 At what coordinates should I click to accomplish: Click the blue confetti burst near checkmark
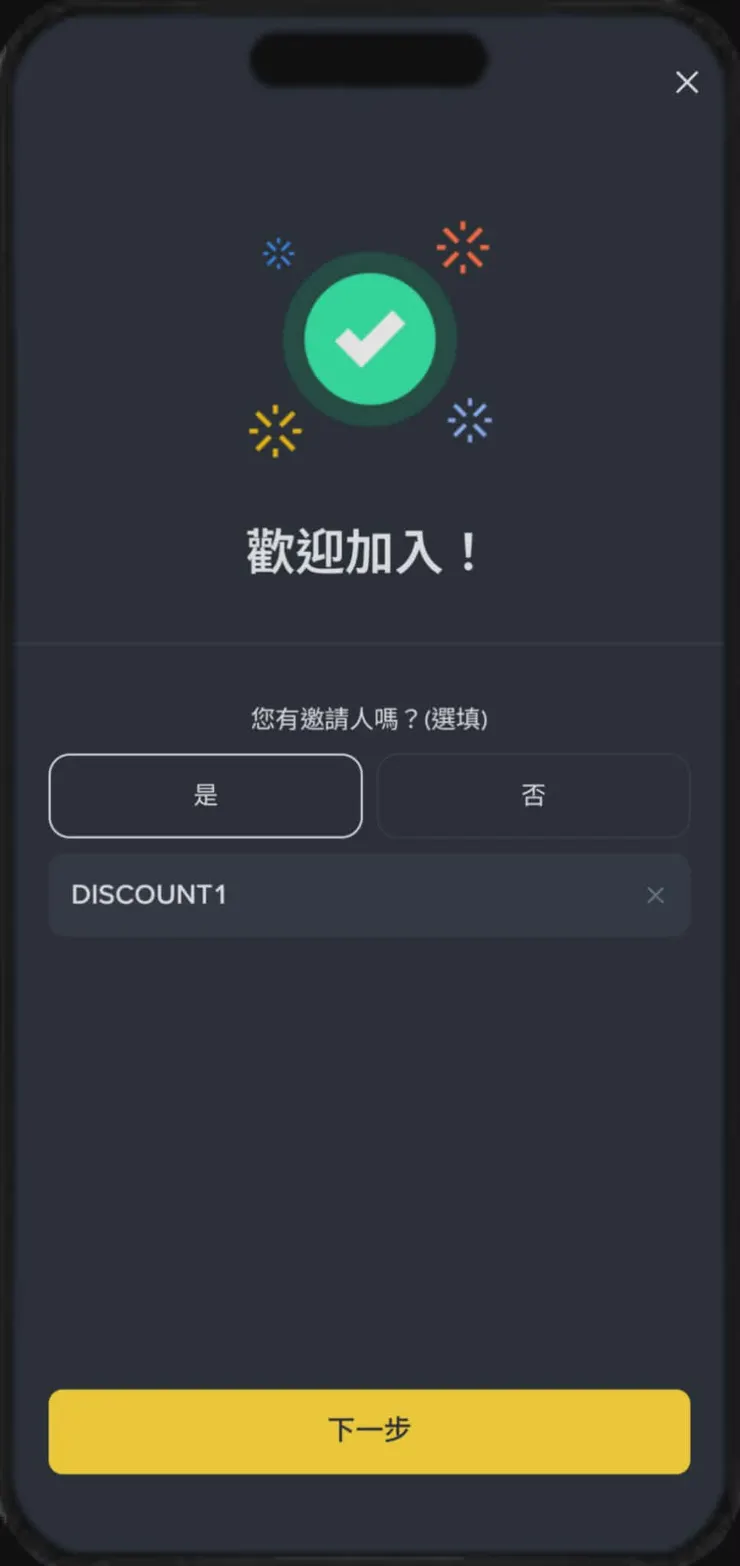(278, 255)
